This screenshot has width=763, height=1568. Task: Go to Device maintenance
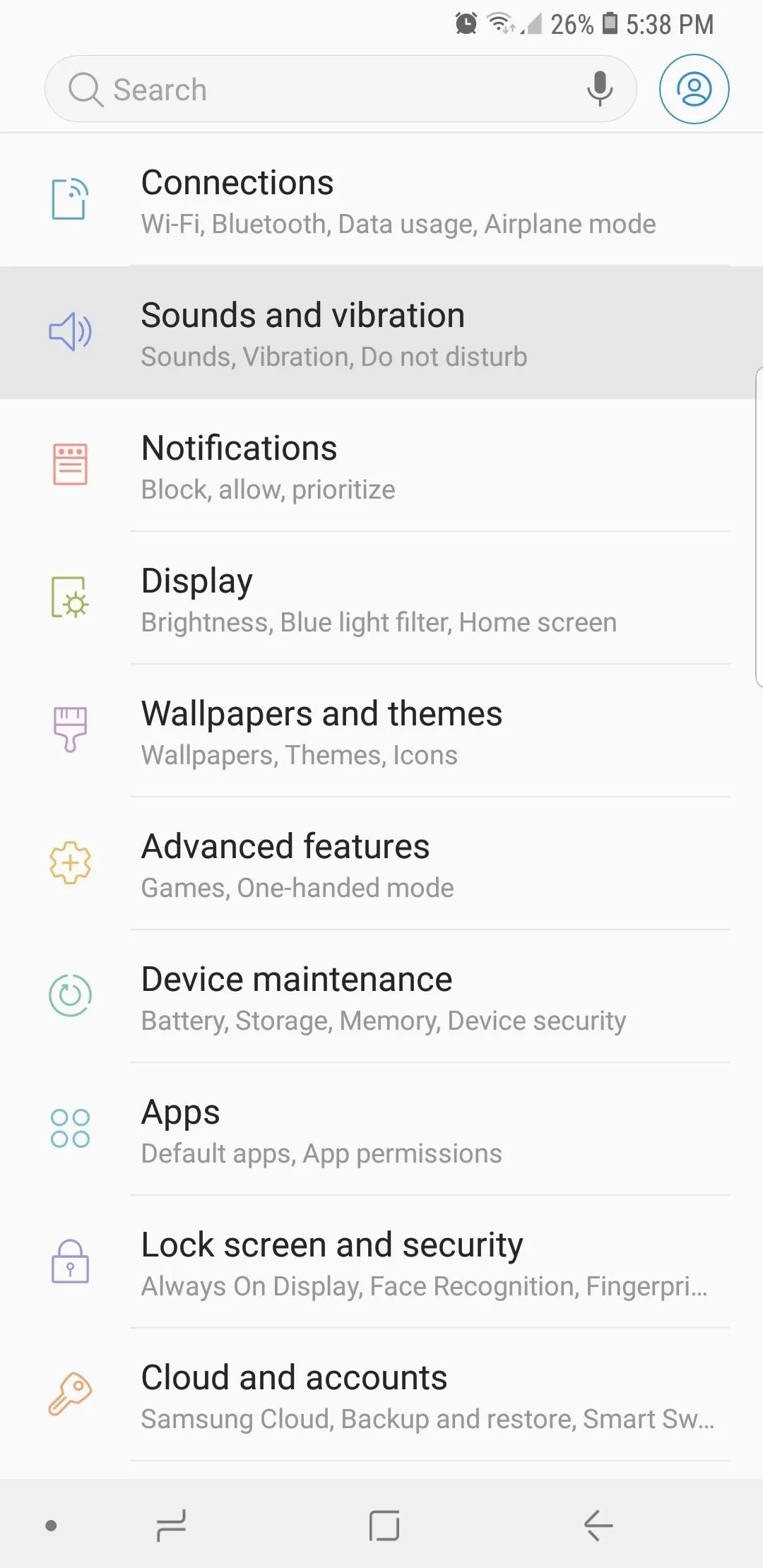(x=381, y=997)
